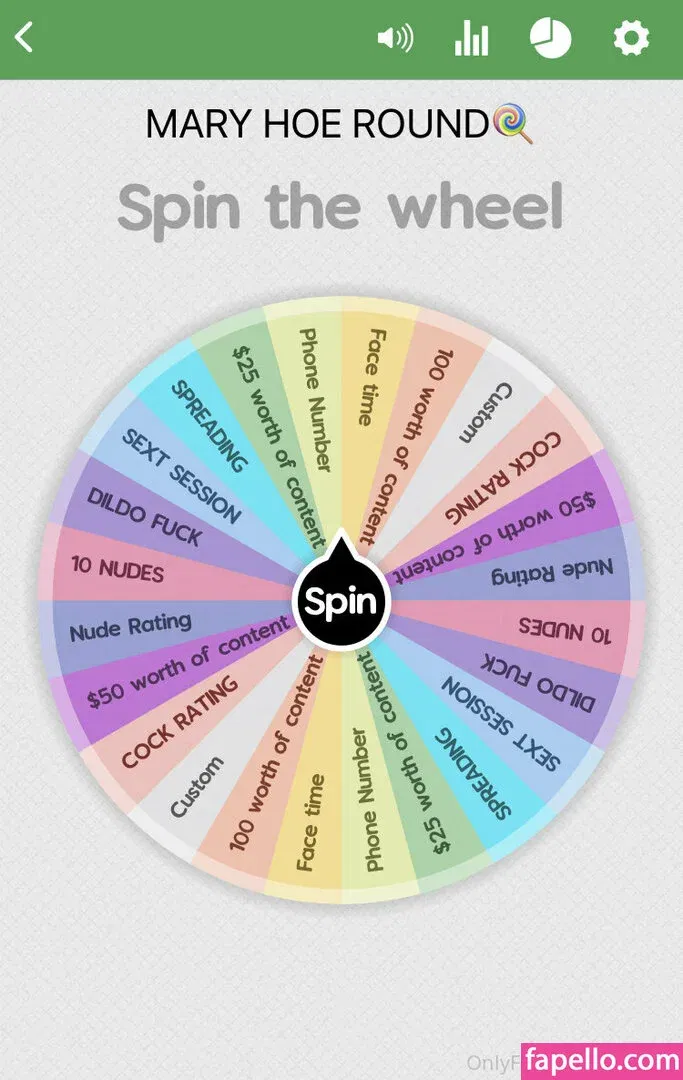
Task: Toggle the sound speaker icon
Action: (395, 39)
